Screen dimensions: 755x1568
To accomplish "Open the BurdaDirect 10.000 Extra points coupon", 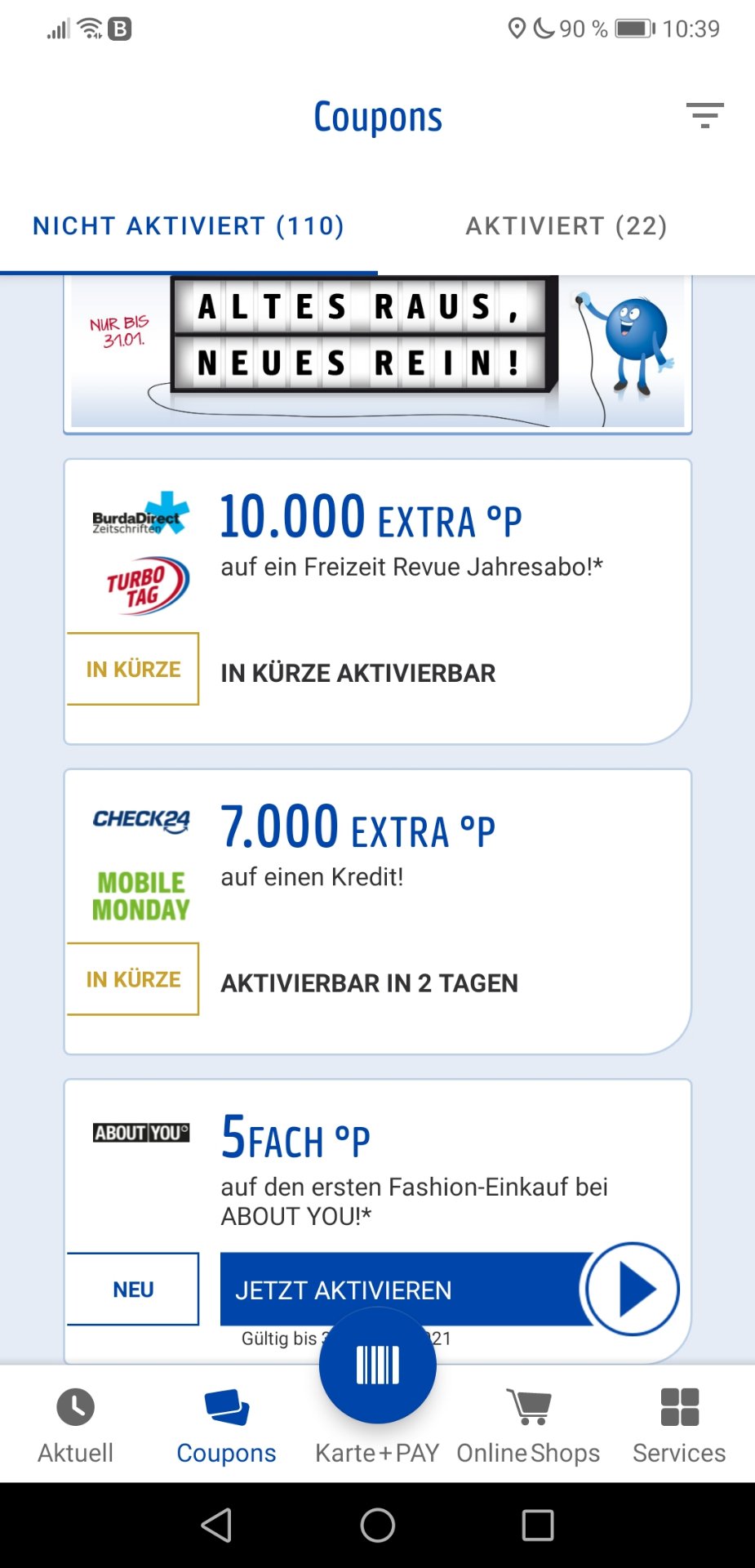I will 378,602.
